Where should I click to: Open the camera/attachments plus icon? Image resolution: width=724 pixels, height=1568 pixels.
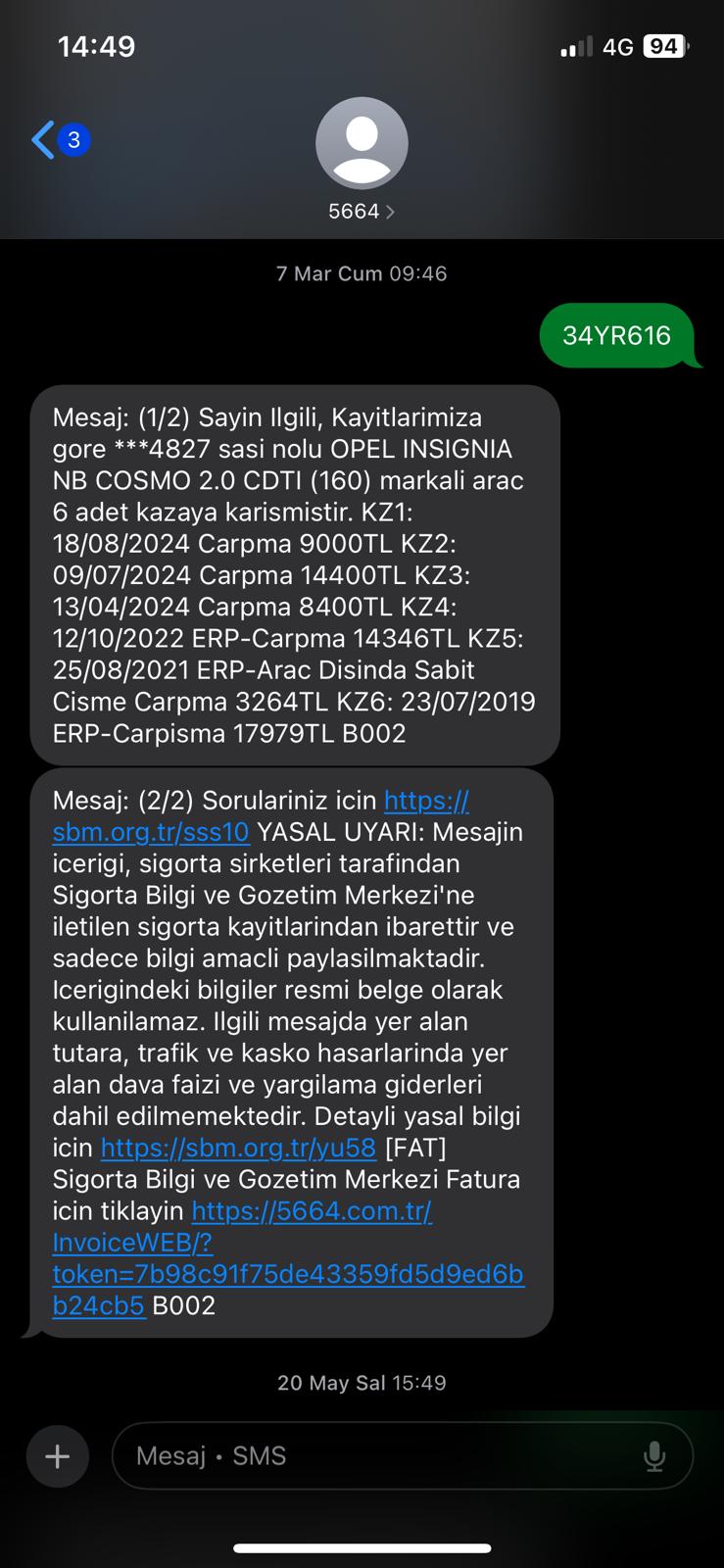(x=57, y=1456)
